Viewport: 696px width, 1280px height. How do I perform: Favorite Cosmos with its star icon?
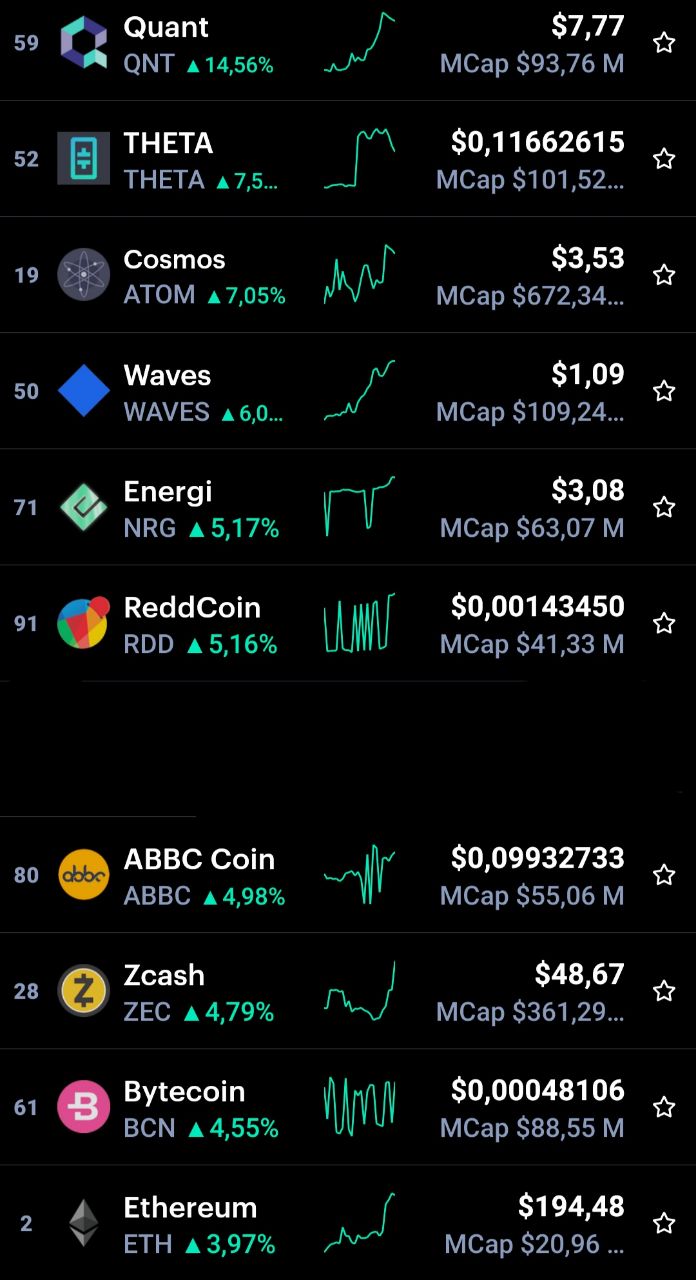pyautogui.click(x=664, y=275)
